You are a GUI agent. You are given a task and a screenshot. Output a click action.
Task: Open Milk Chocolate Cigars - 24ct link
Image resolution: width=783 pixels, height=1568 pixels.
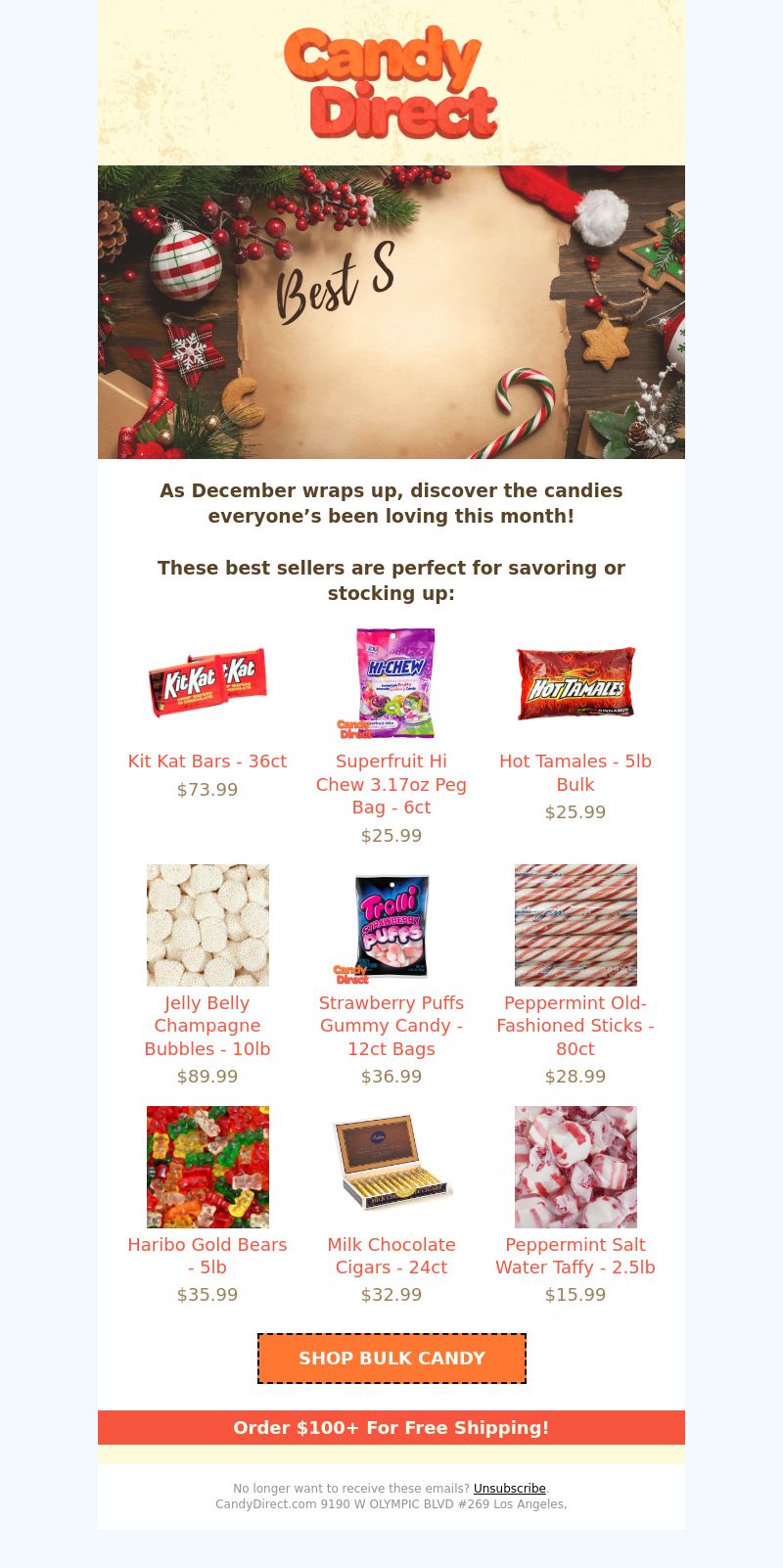391,1256
